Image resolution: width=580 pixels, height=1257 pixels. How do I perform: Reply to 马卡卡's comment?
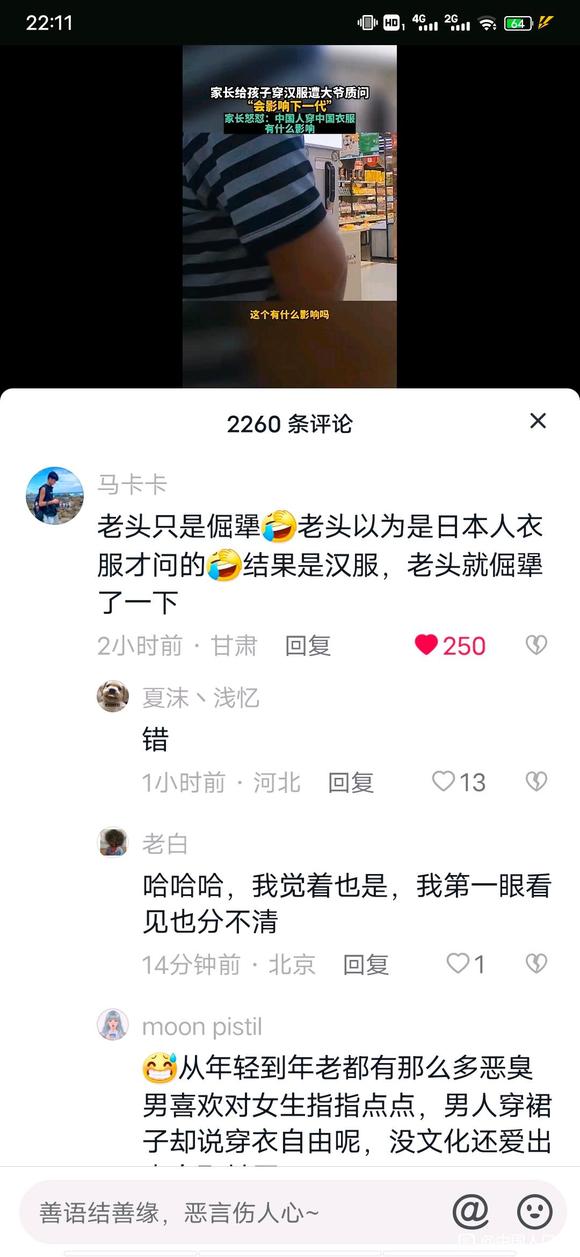[308, 645]
